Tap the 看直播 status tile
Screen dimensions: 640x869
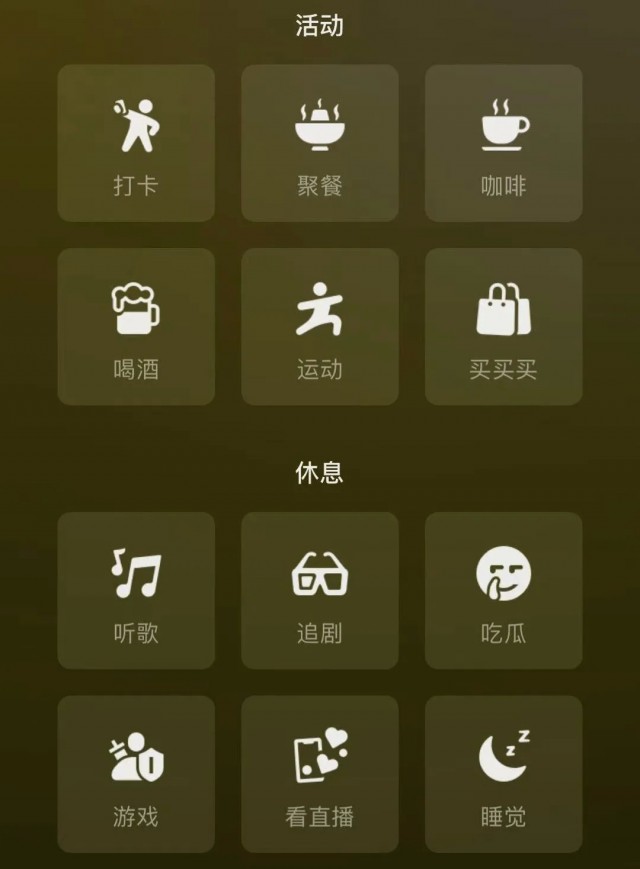coord(320,774)
